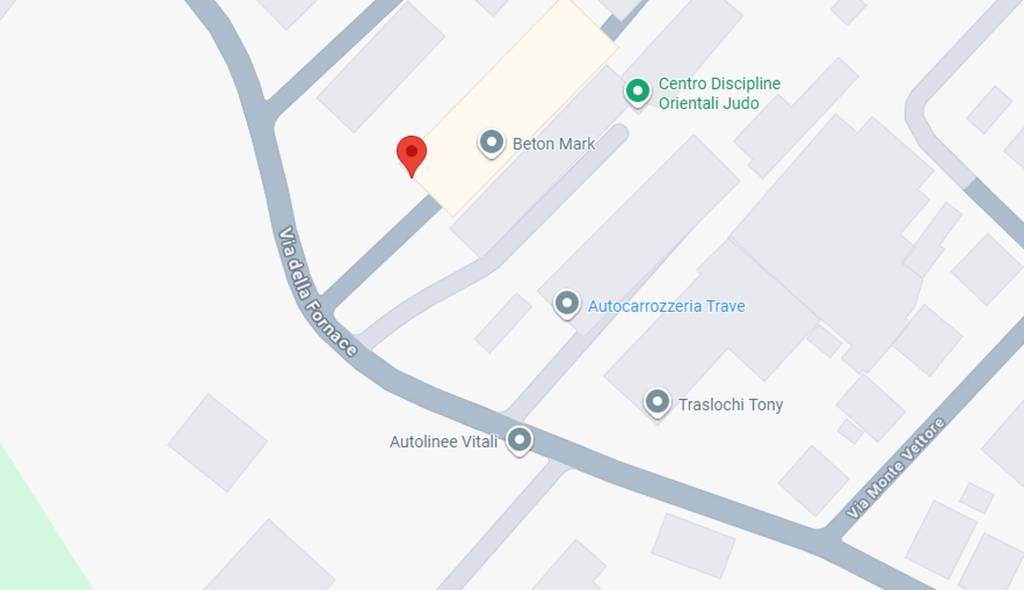Open the Beton Mark place marker
The image size is (1024, 590).
pos(491,143)
